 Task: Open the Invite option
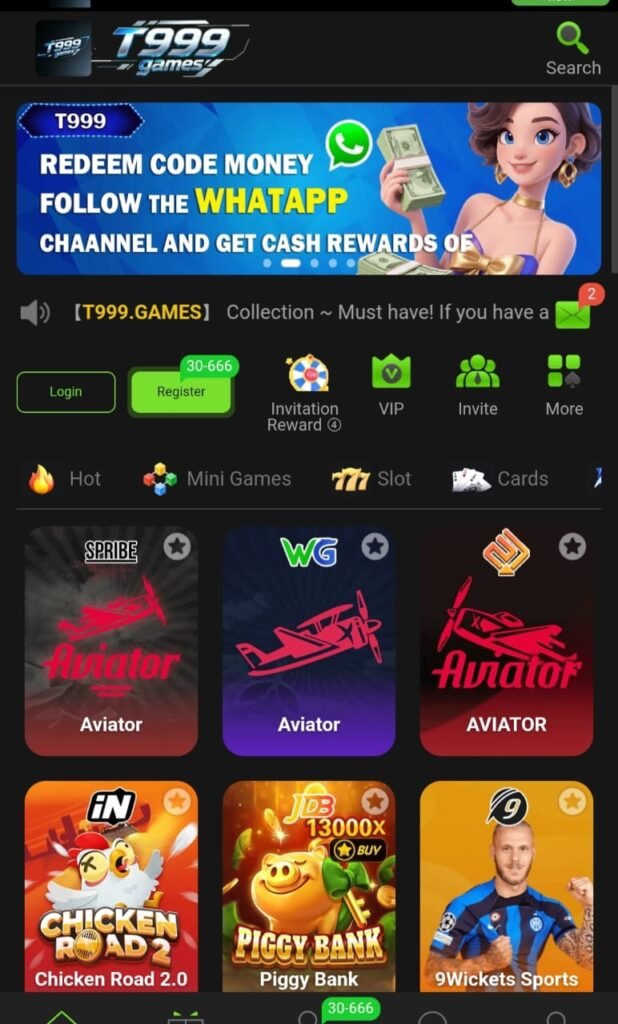point(478,387)
